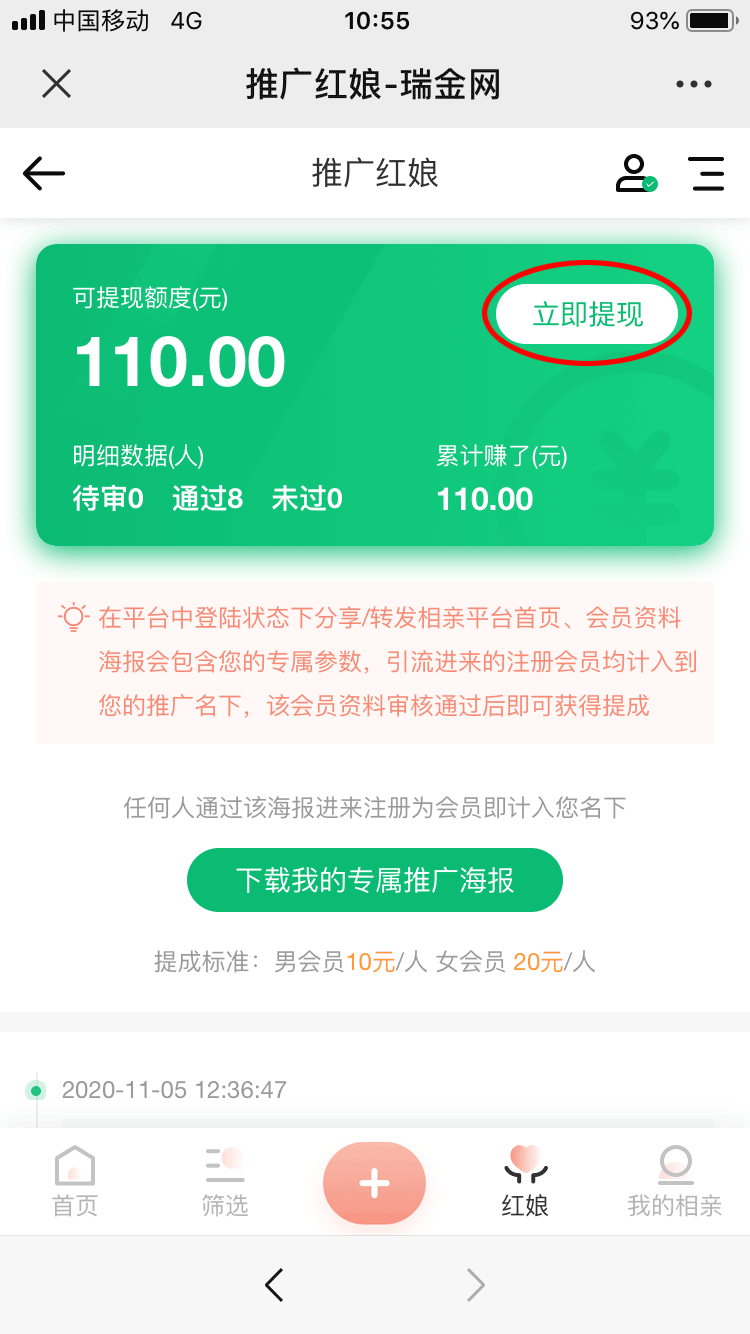
Task: Tap 立即提现 to withdraw balance
Action: point(588,314)
